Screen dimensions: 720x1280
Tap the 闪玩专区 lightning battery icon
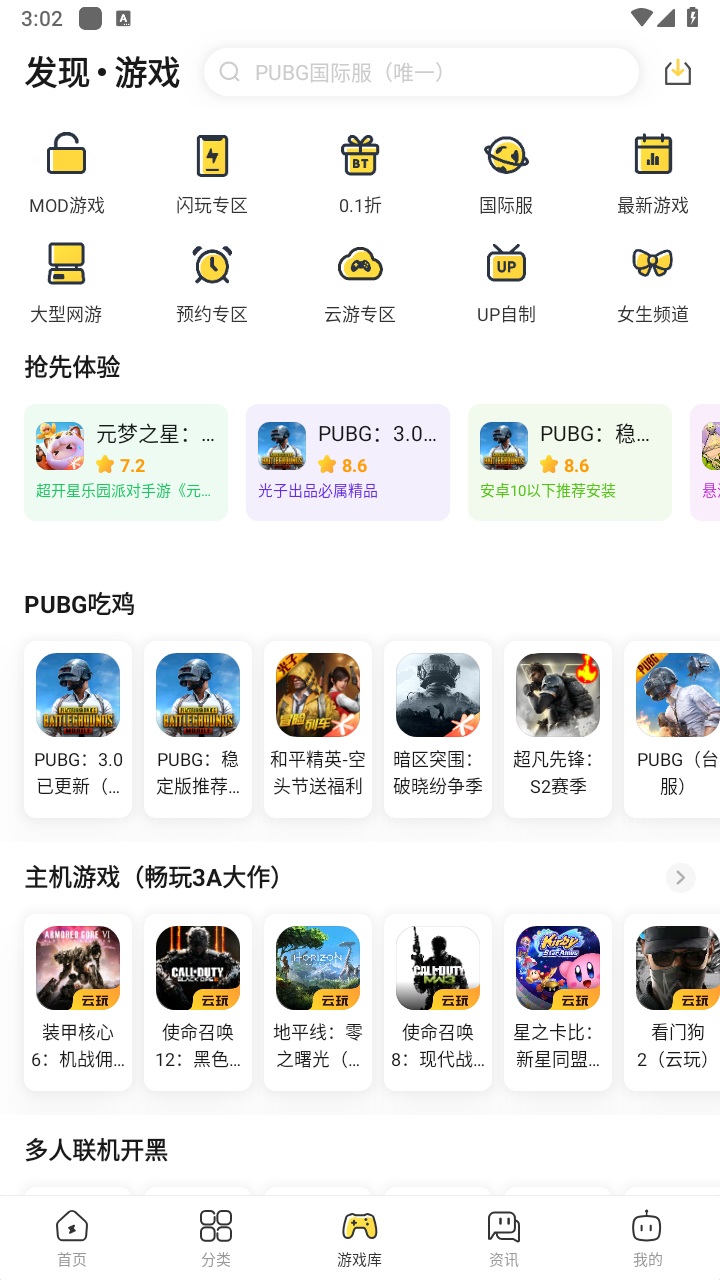tap(212, 155)
